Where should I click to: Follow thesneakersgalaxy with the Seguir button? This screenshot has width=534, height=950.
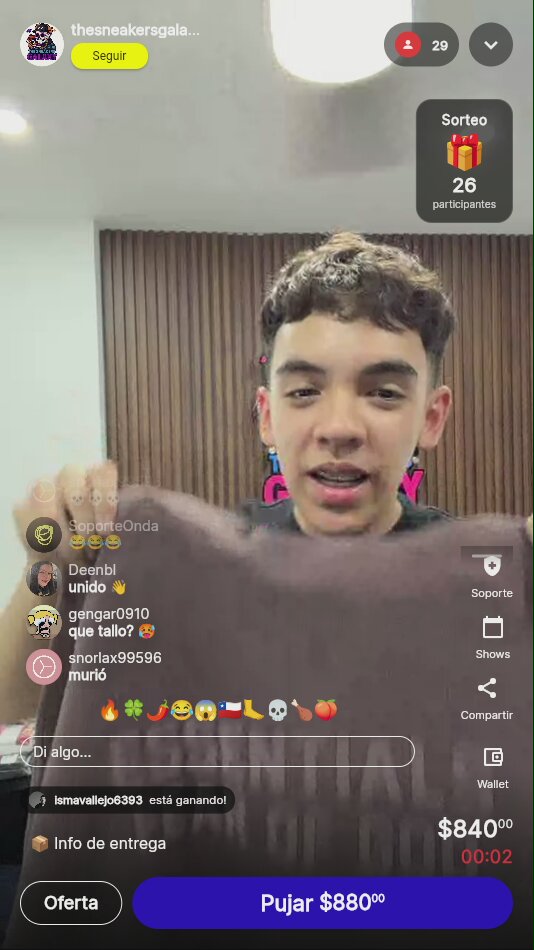point(110,56)
